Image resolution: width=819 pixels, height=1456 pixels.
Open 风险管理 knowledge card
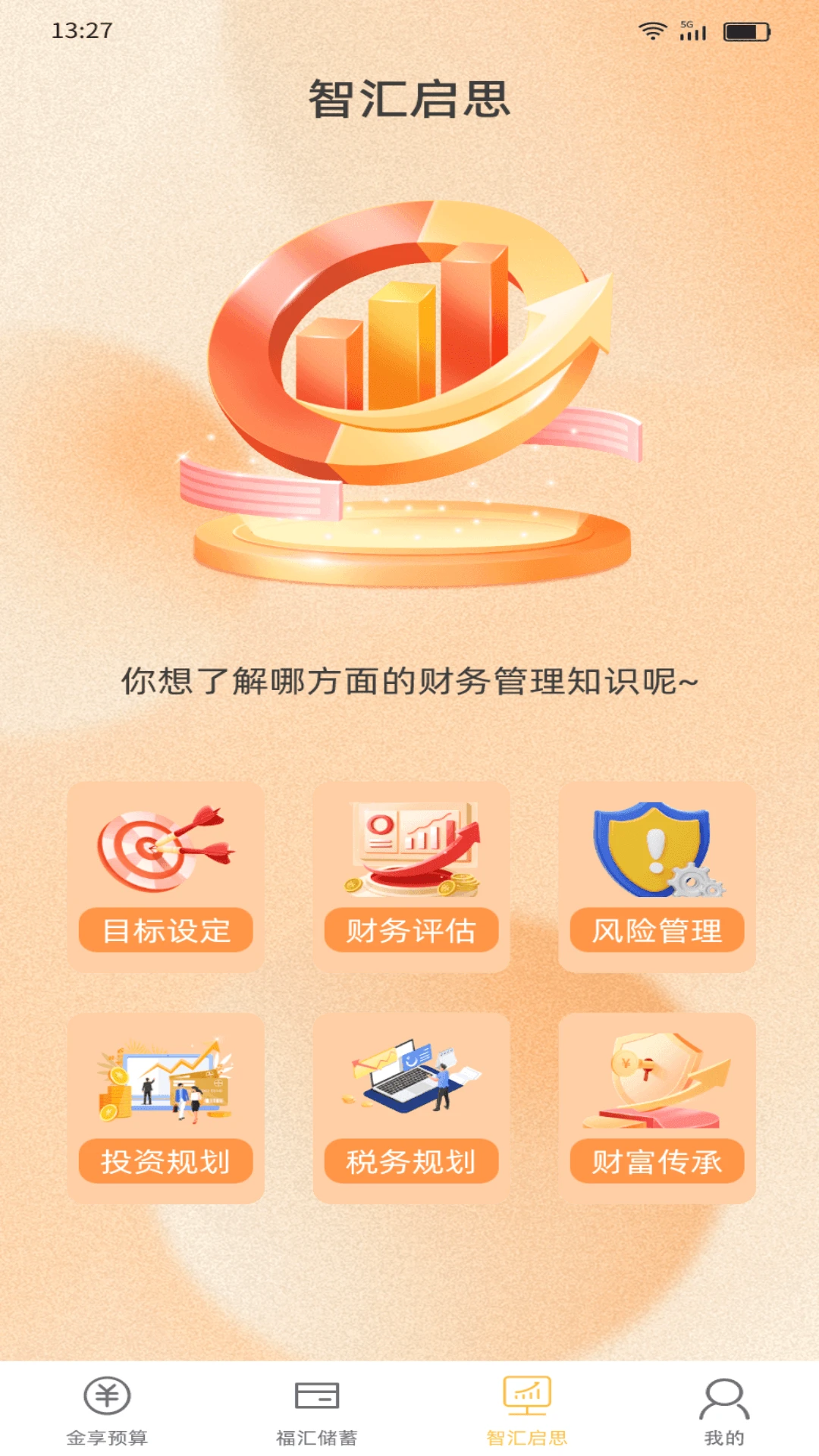657,878
